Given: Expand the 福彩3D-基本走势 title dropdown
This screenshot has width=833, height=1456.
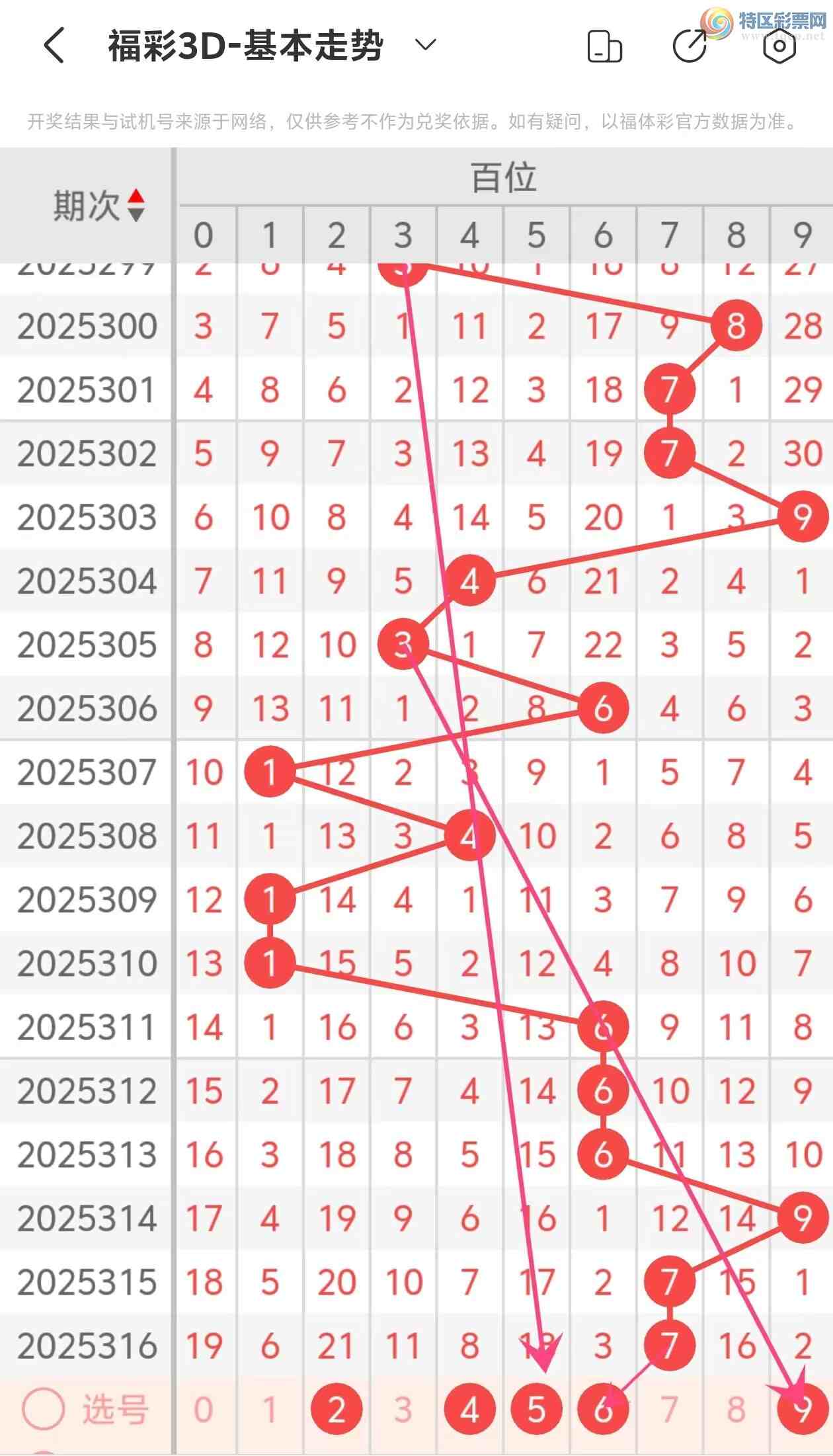Looking at the screenshot, I should coord(425,45).
